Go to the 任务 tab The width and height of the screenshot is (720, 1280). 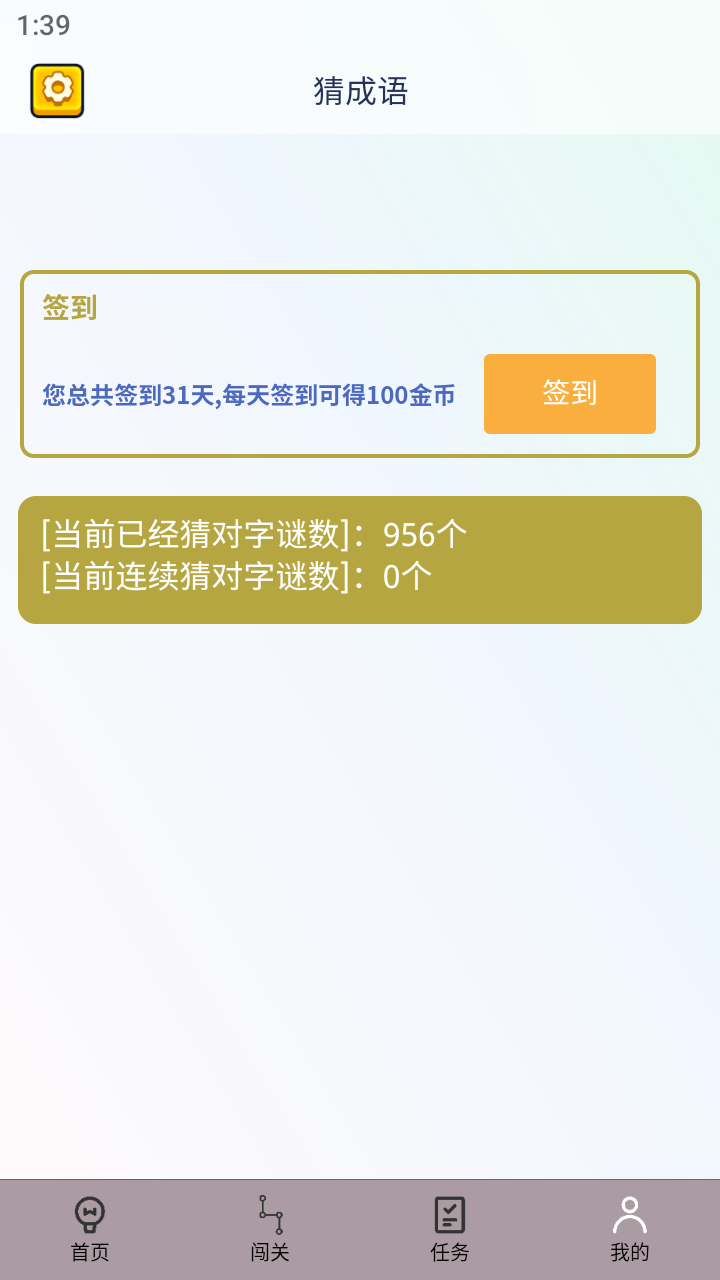point(450,1229)
